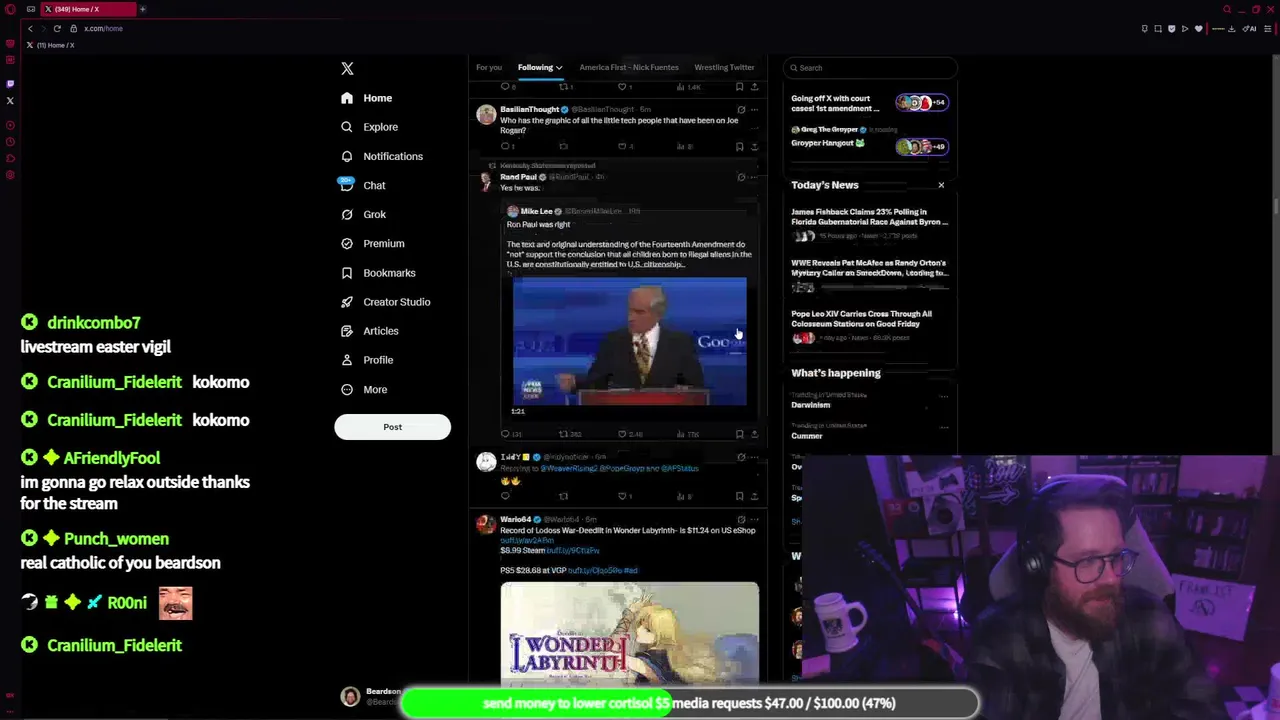Dismiss the Today's News panel
Viewport: 1280px width, 720px height.
point(941,185)
